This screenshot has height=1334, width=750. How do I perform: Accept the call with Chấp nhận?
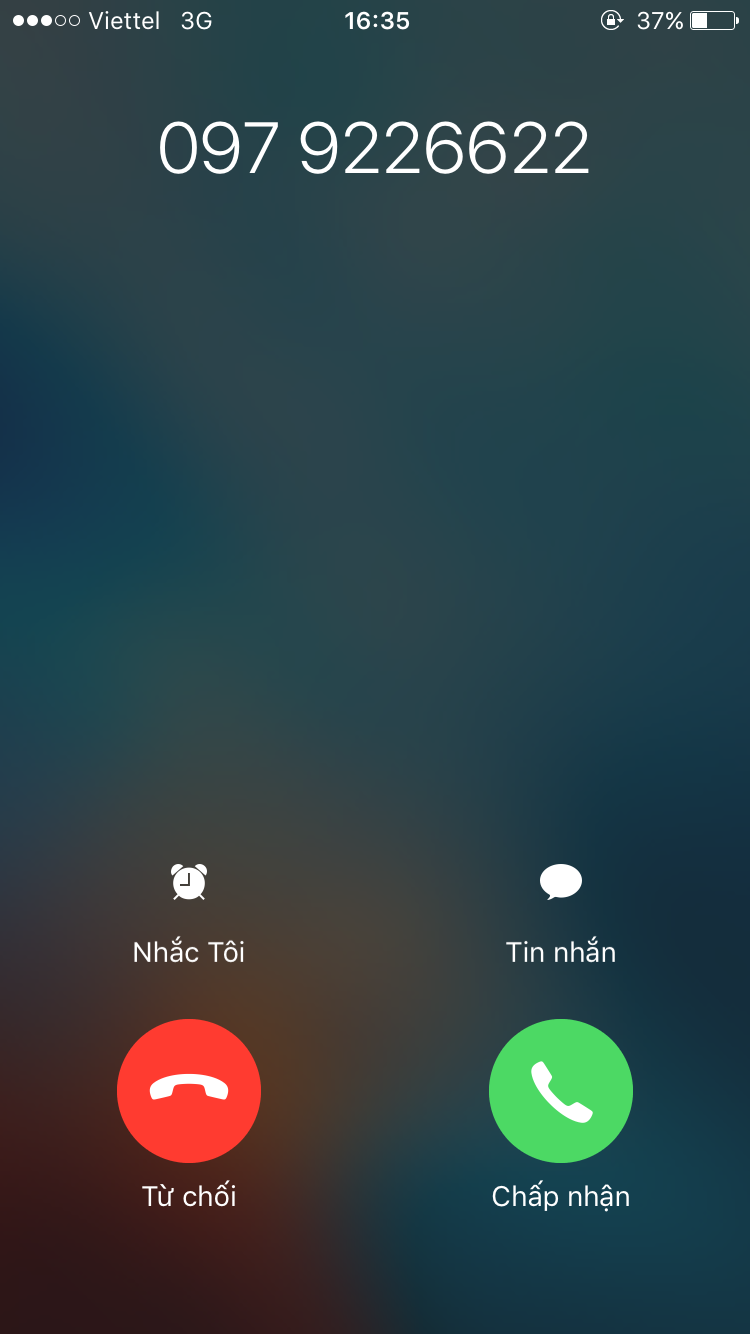click(561, 1091)
